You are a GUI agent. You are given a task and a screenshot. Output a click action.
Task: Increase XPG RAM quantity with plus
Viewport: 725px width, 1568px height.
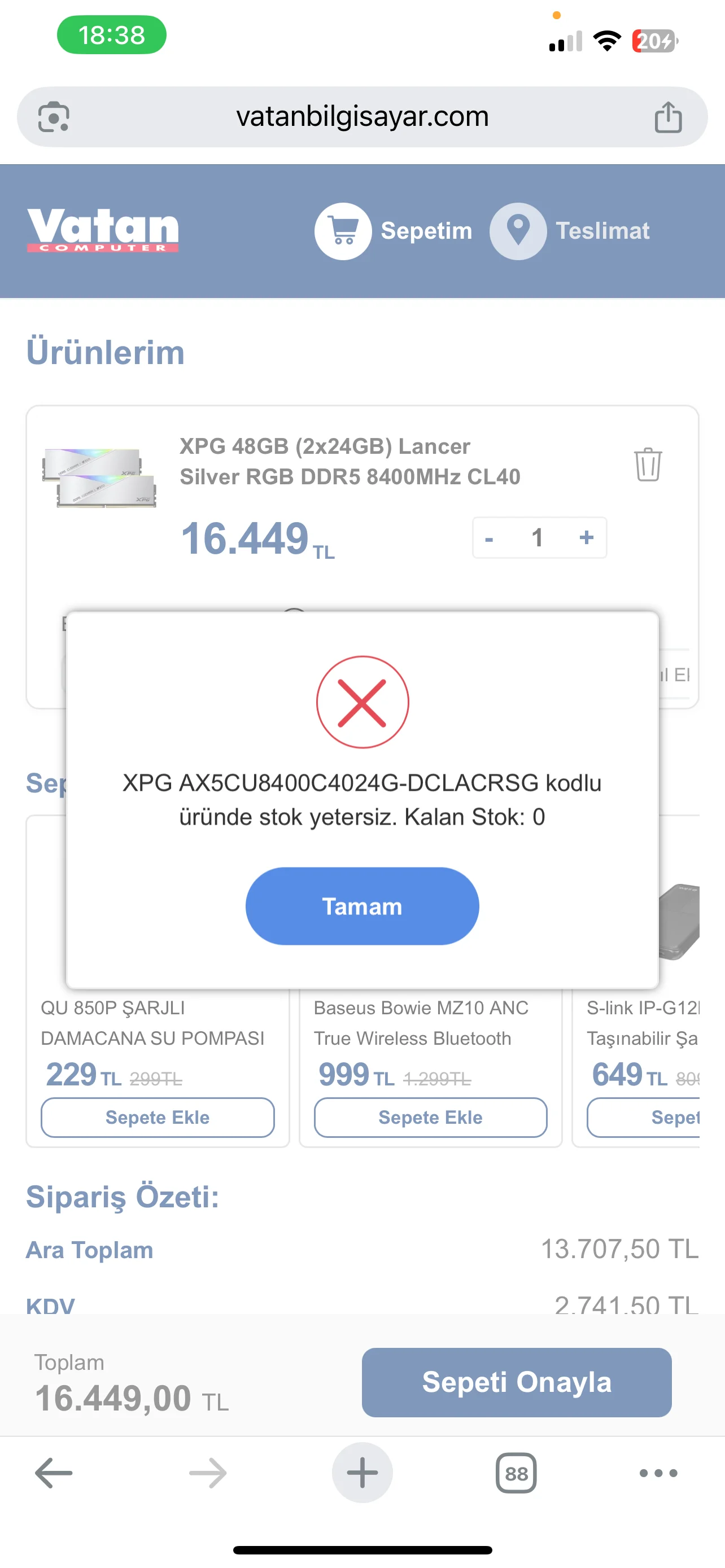(586, 537)
